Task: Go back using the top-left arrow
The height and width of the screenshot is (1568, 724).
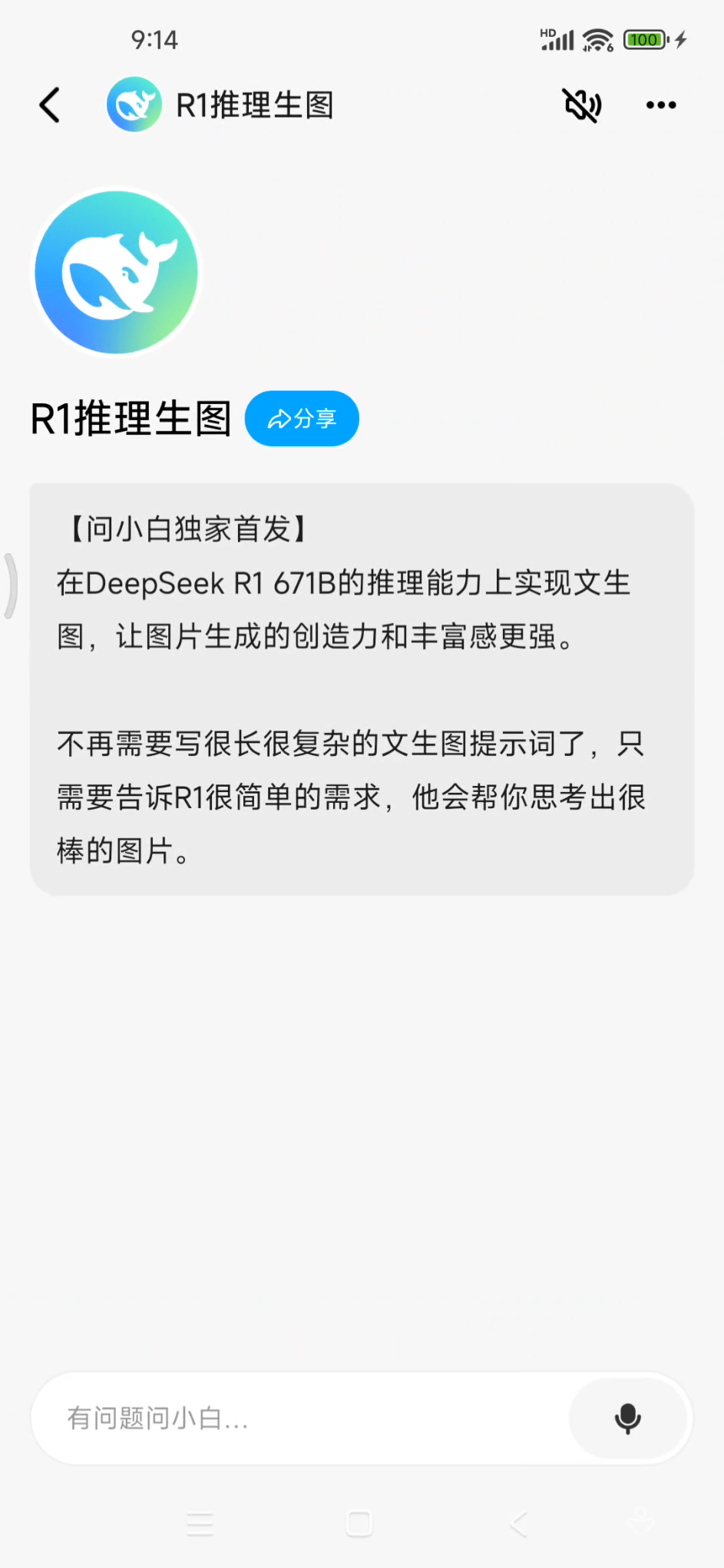Action: [x=50, y=105]
